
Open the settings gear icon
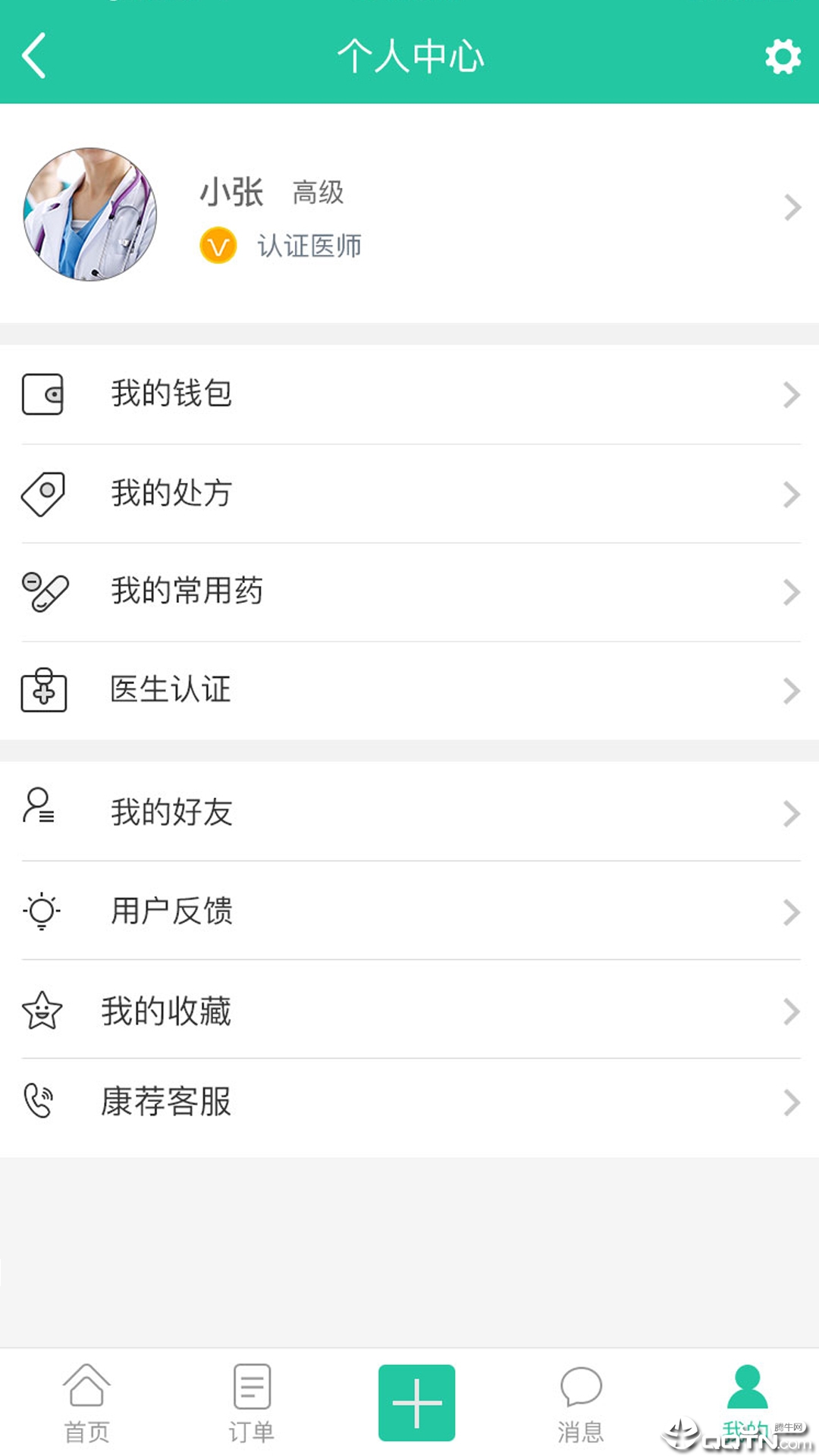(783, 56)
